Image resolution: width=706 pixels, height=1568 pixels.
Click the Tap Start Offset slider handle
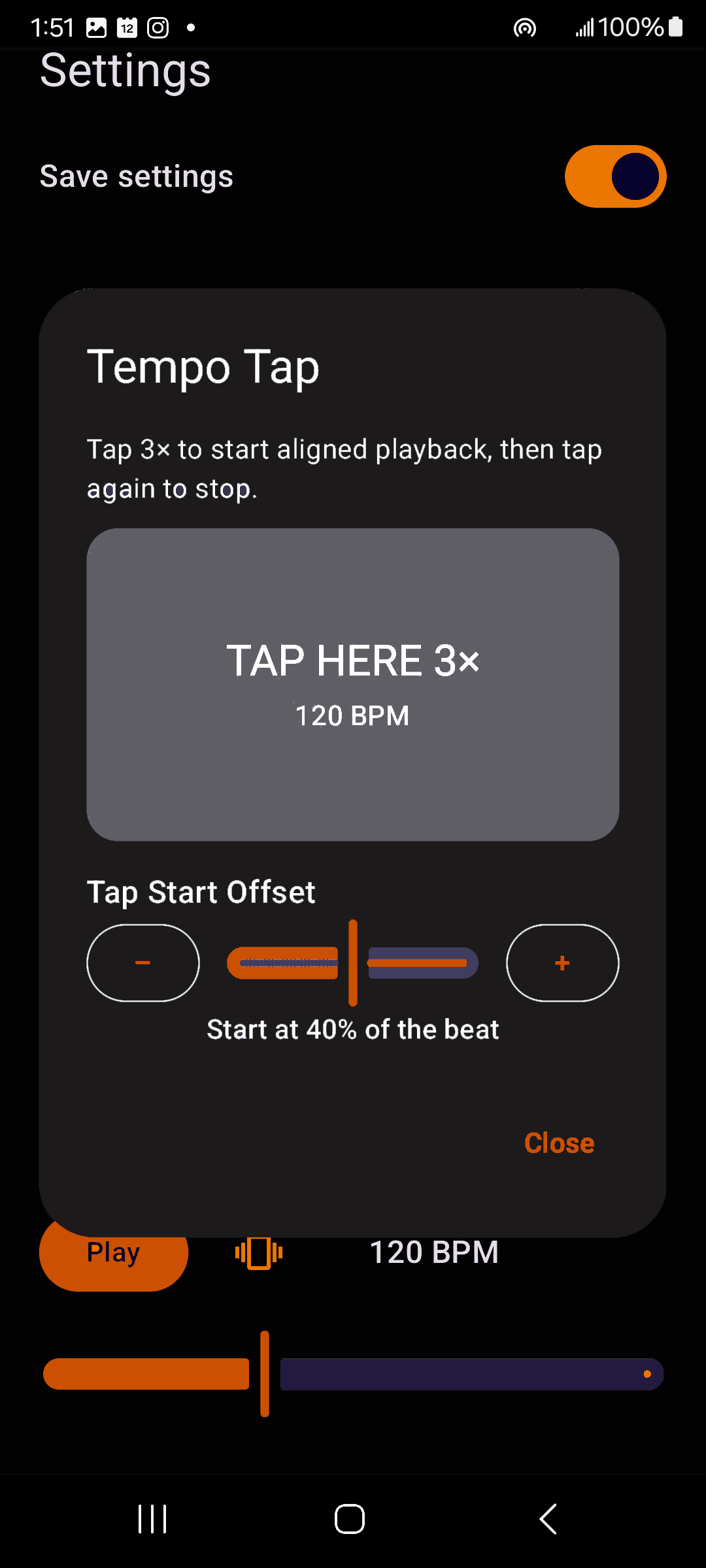353,962
